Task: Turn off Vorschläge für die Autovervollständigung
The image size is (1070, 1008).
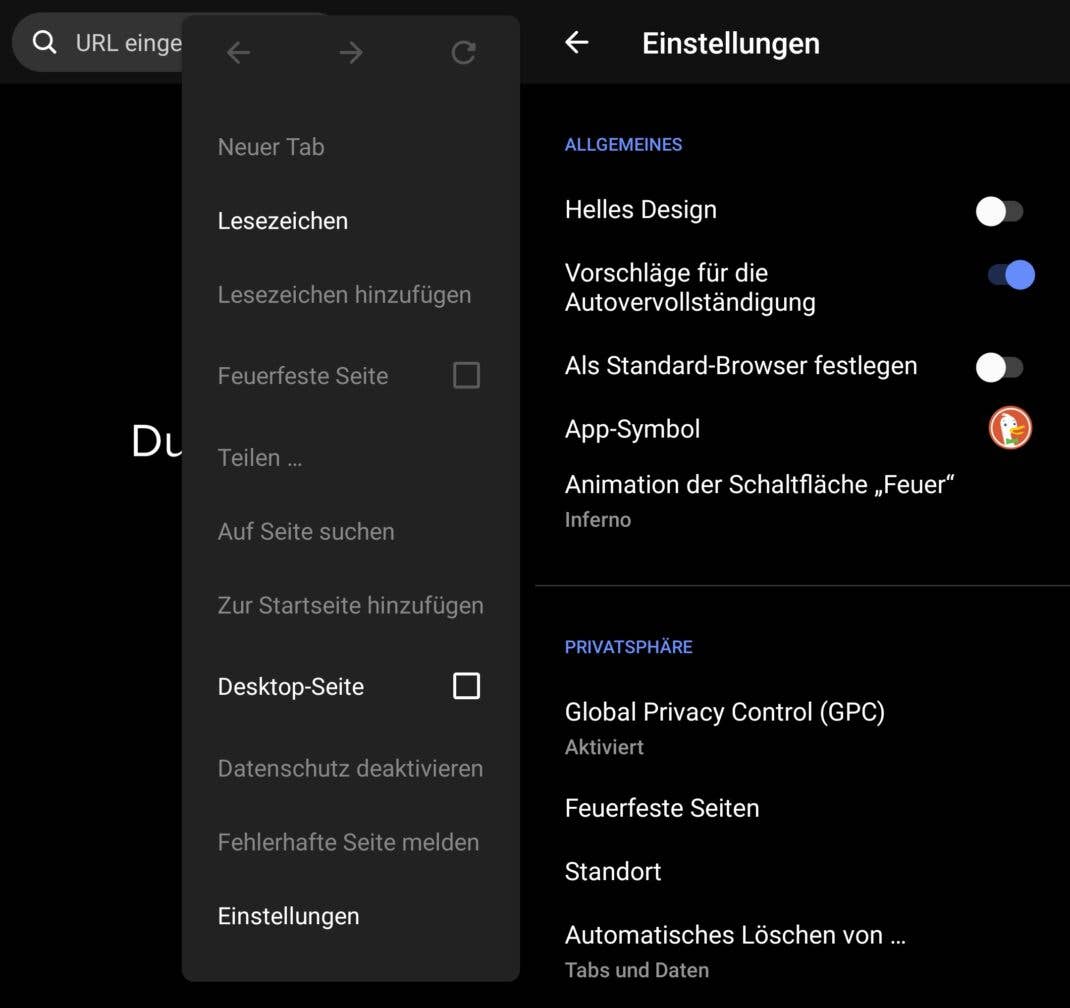Action: tap(1010, 275)
